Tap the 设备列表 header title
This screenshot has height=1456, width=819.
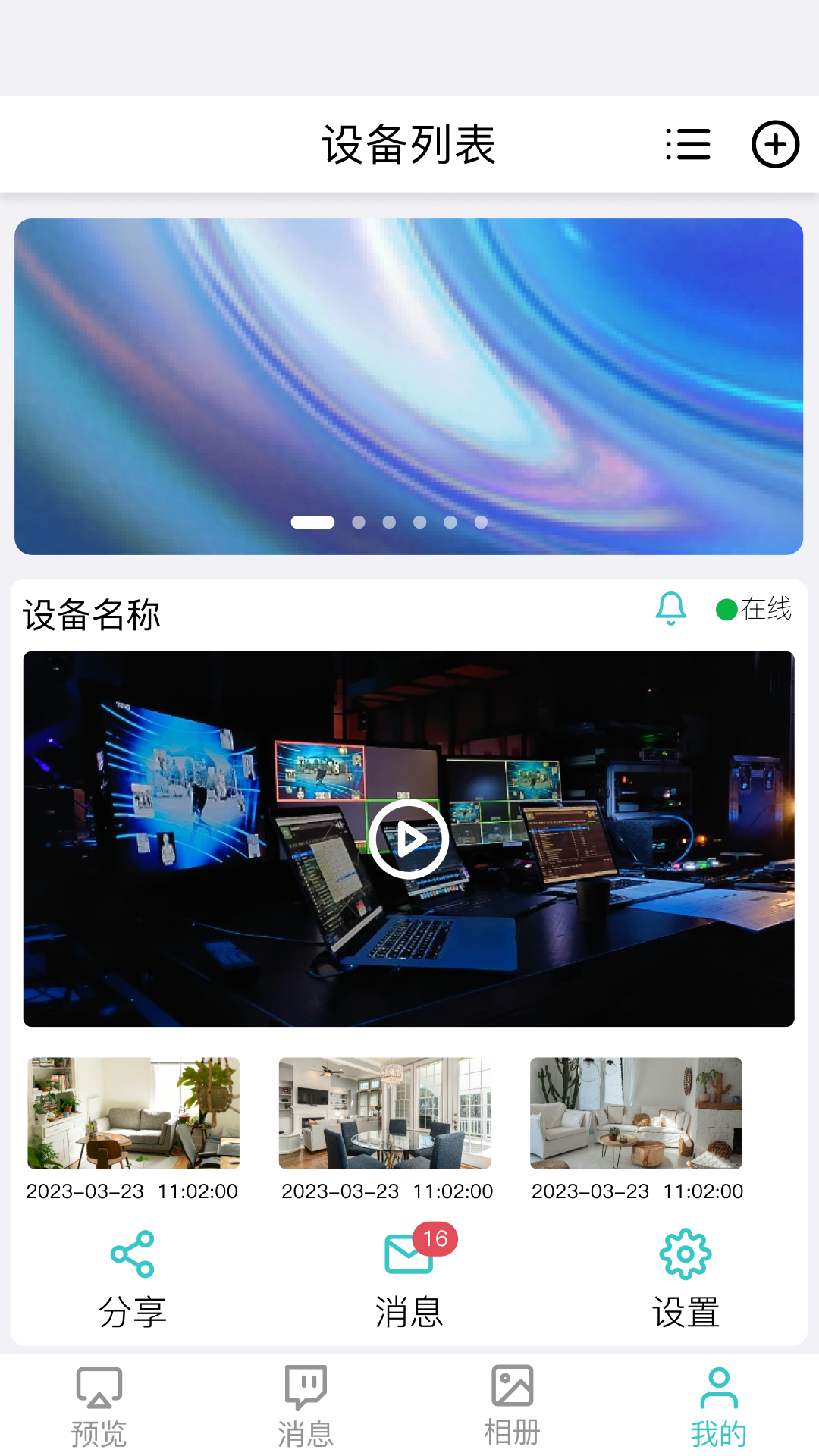pyautogui.click(x=409, y=144)
